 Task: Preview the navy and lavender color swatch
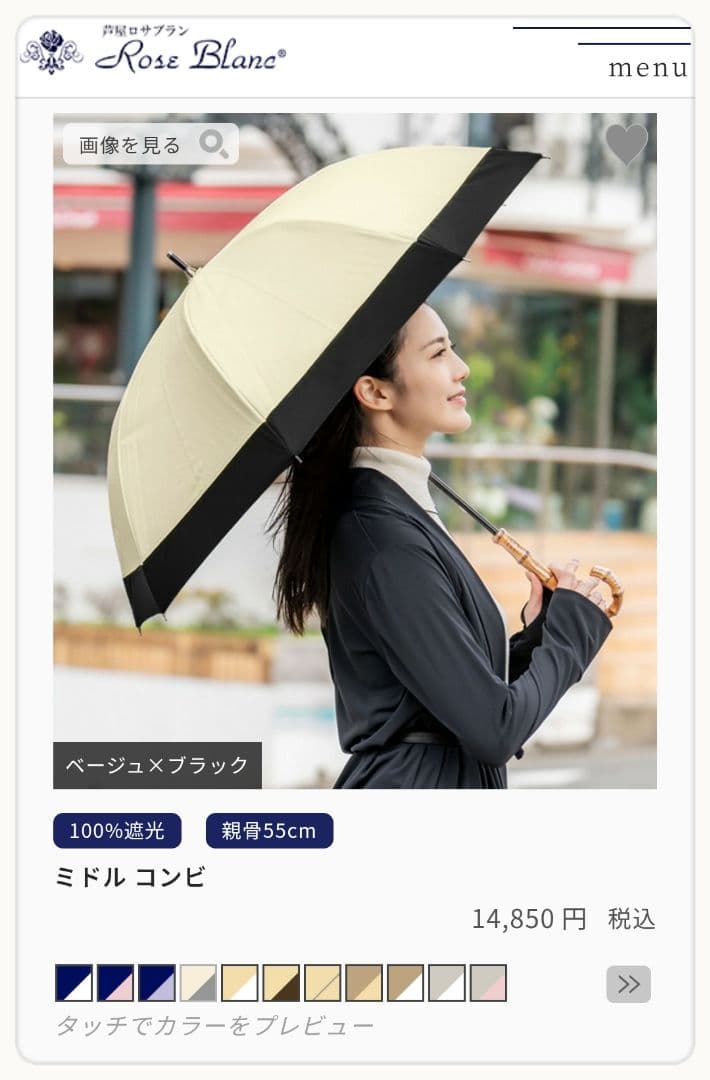(157, 983)
